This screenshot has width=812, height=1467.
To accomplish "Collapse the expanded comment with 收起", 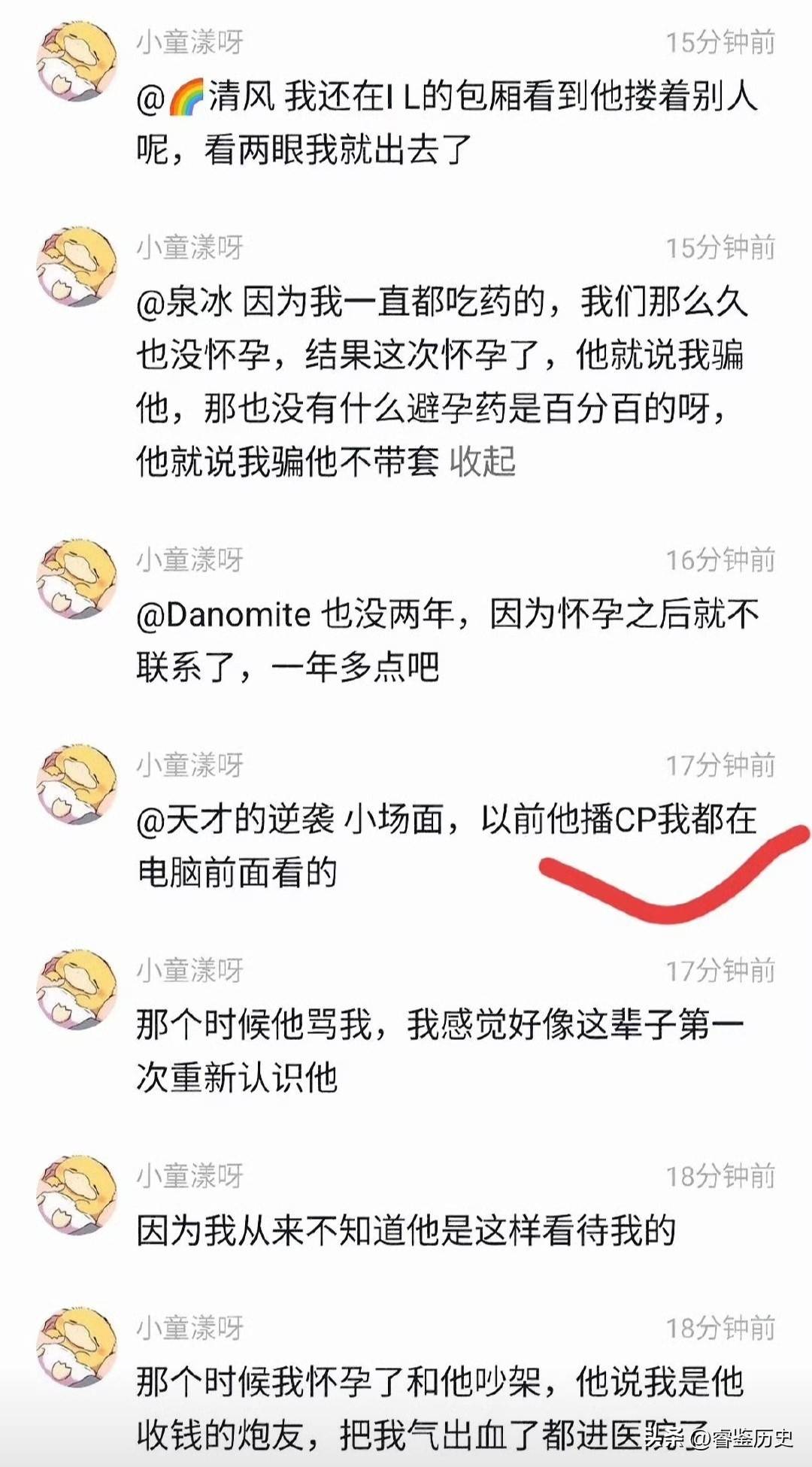I will [x=483, y=462].
